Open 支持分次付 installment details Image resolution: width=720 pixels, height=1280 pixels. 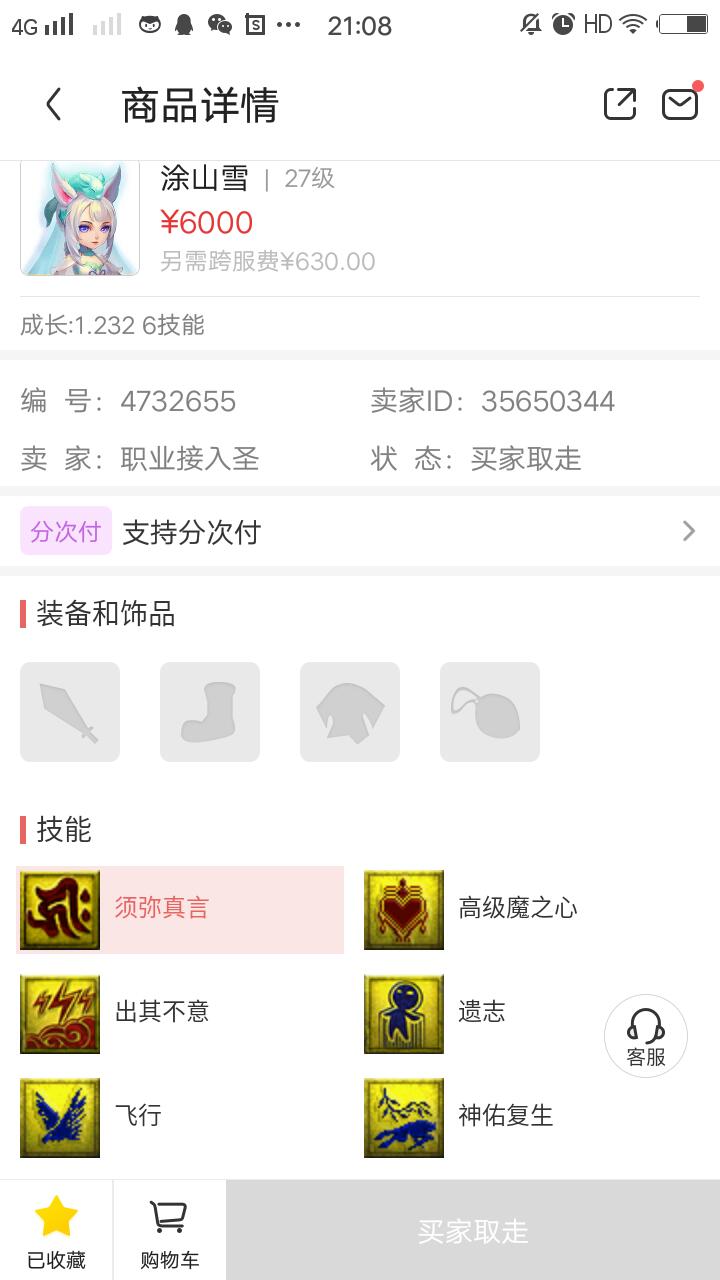tap(360, 531)
